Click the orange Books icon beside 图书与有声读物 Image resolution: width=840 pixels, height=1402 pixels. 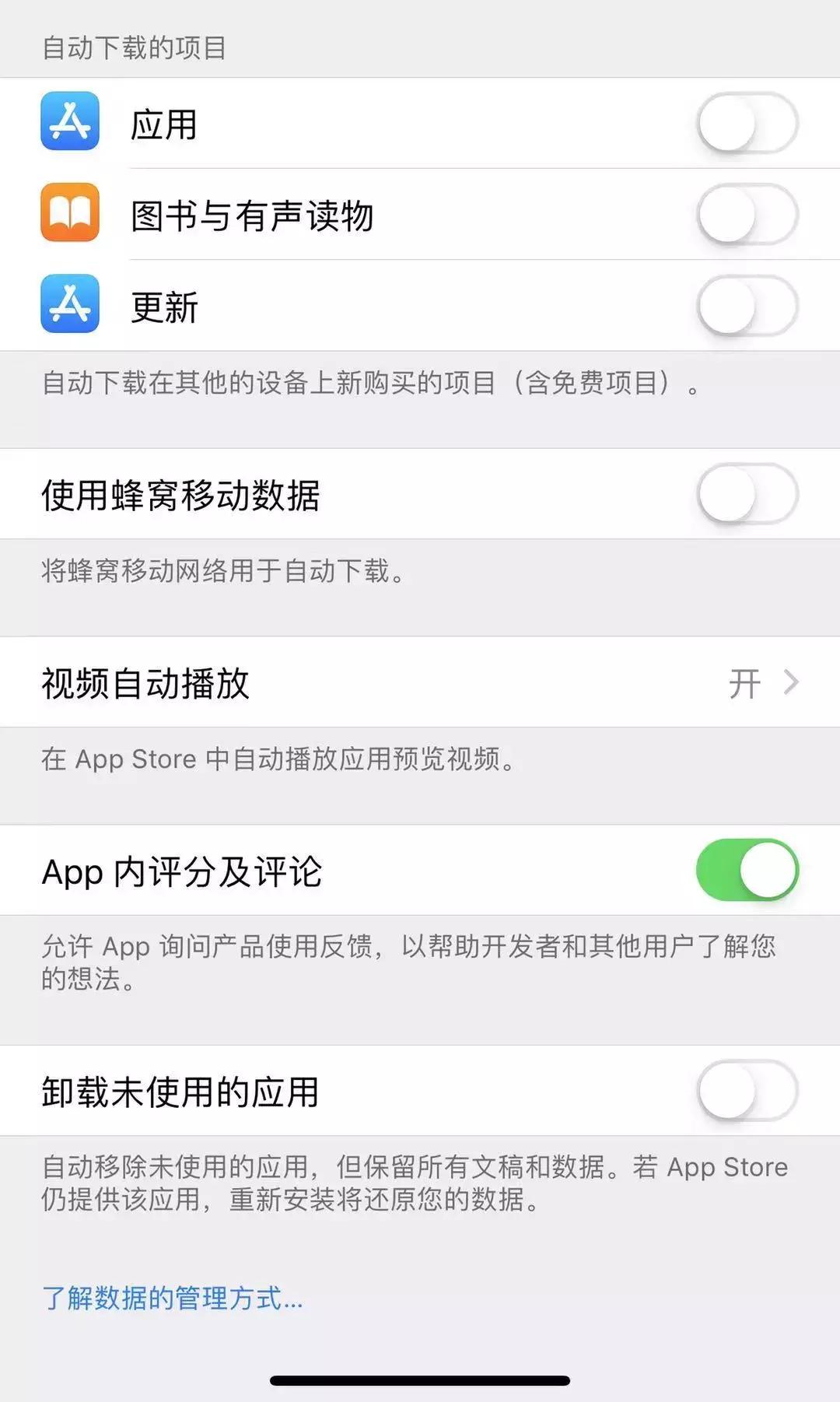[70, 216]
